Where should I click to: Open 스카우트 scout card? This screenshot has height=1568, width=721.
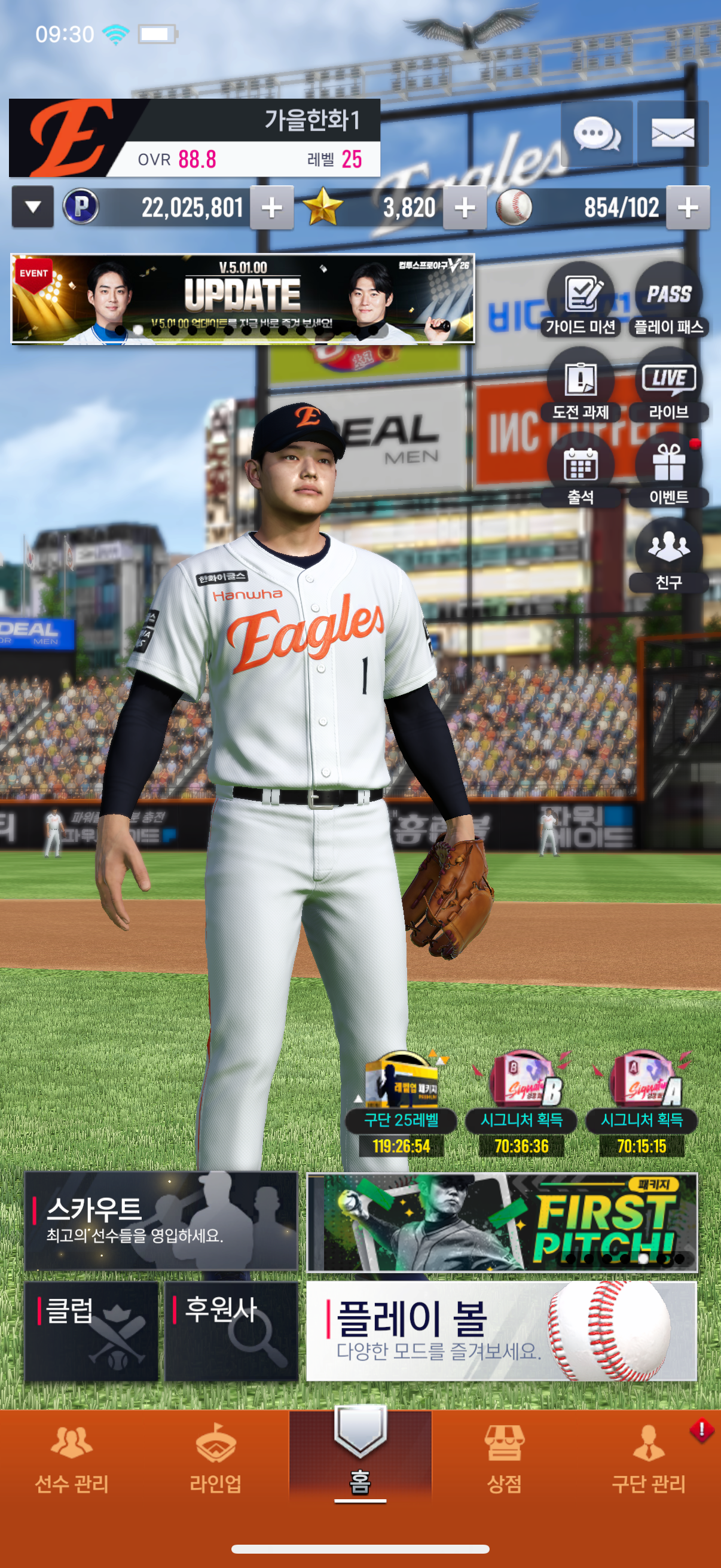click(x=161, y=1221)
